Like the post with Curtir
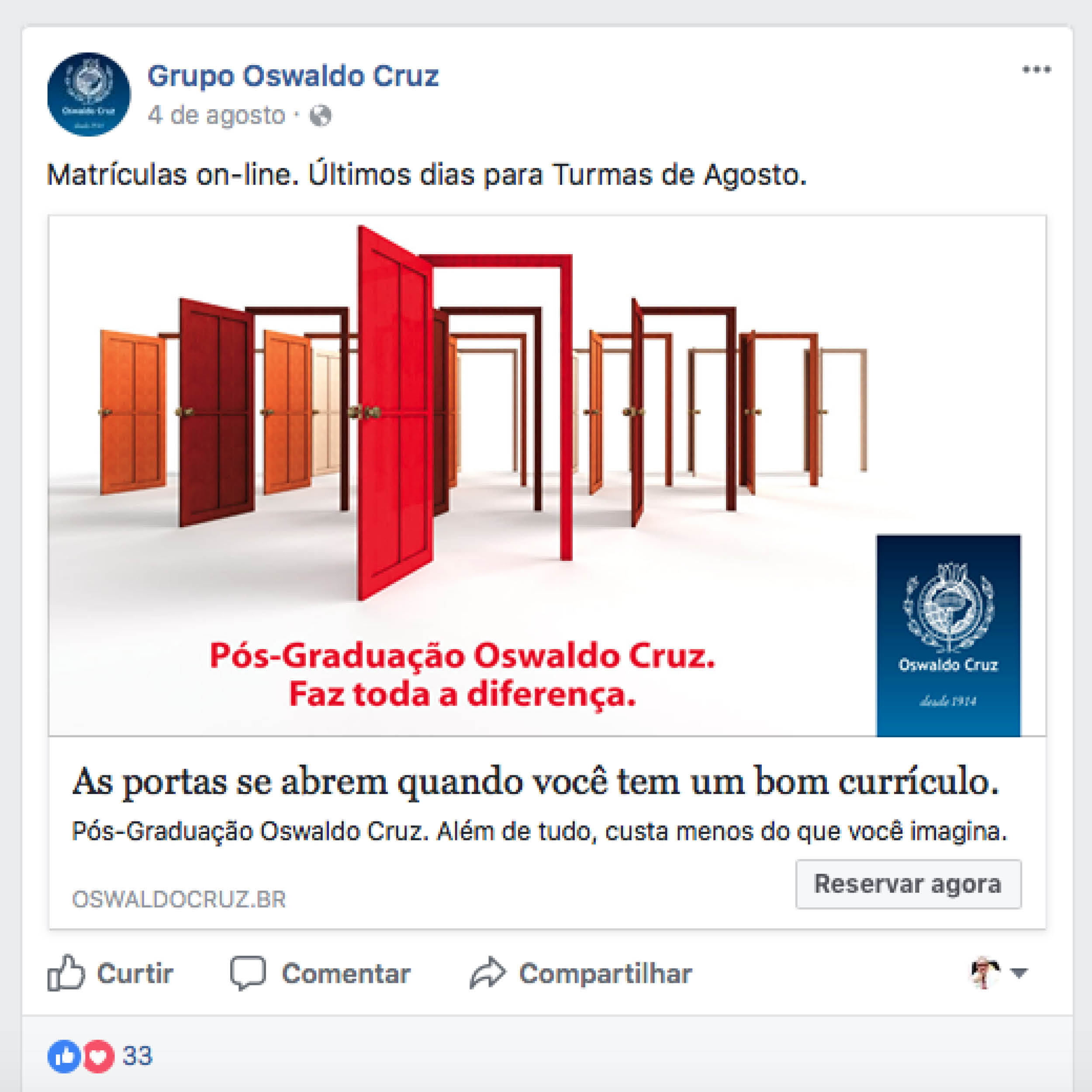Viewport: 1092px width, 1092px height. tap(111, 973)
